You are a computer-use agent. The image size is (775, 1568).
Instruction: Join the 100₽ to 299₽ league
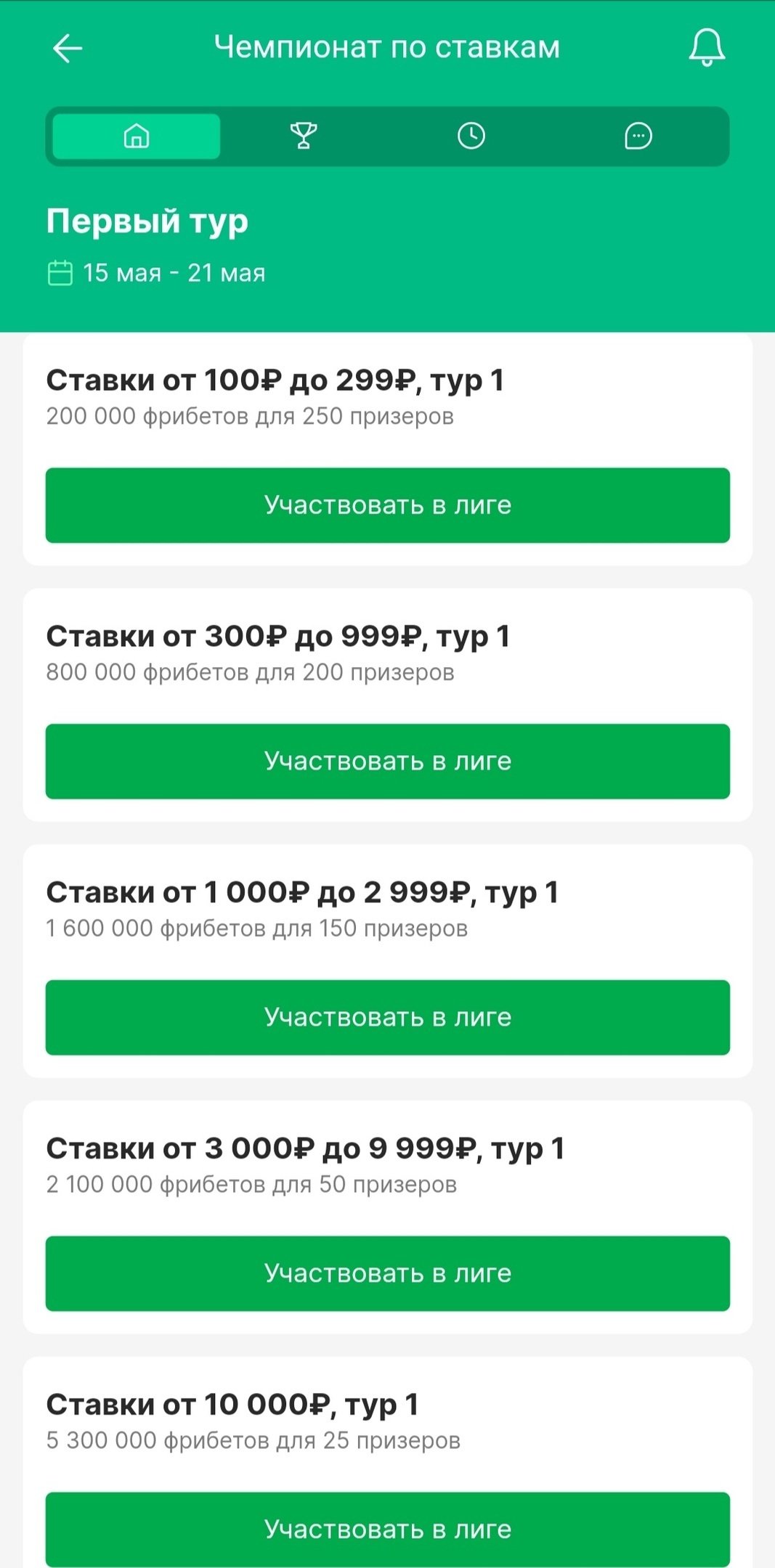click(387, 505)
